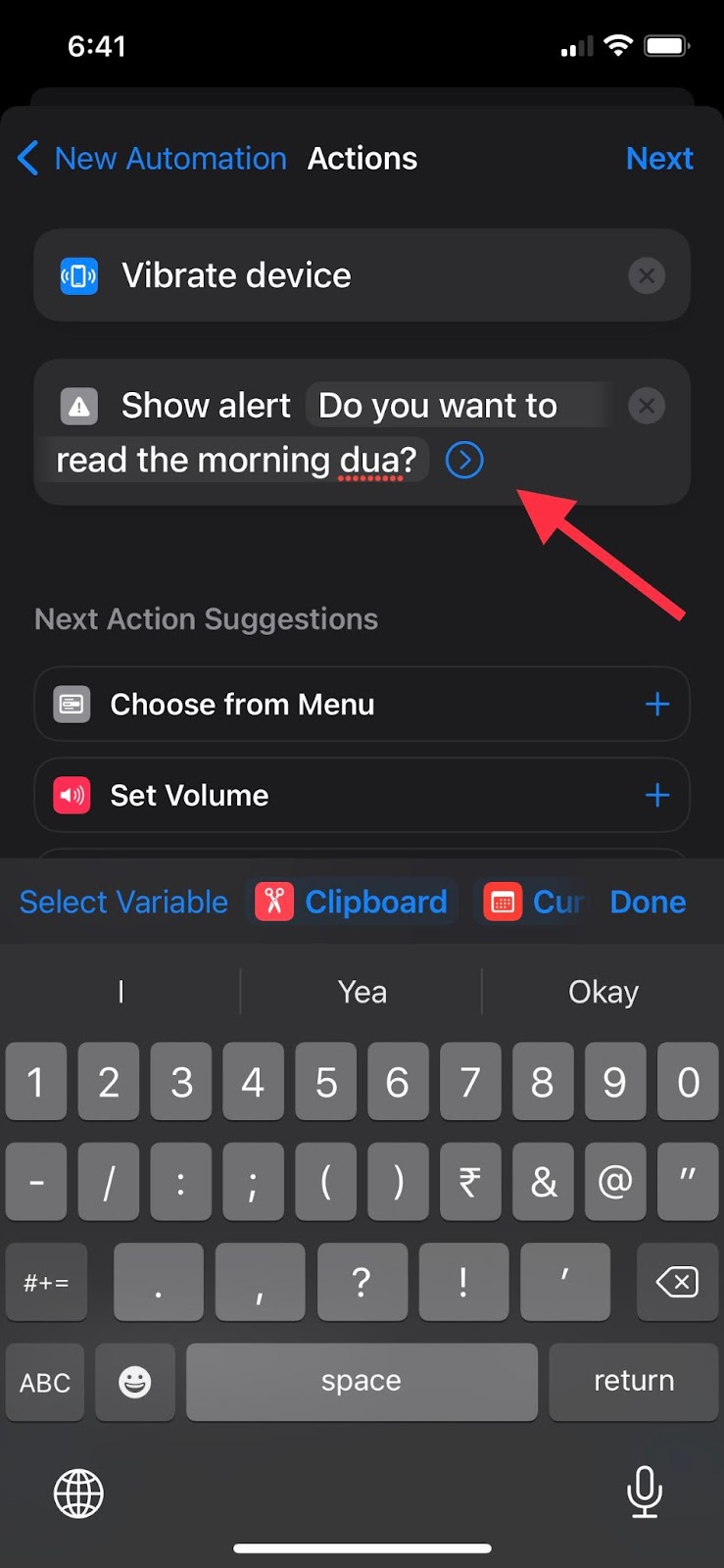Image resolution: width=724 pixels, height=1568 pixels.
Task: Add Choose from Menu action
Action: pos(657,705)
